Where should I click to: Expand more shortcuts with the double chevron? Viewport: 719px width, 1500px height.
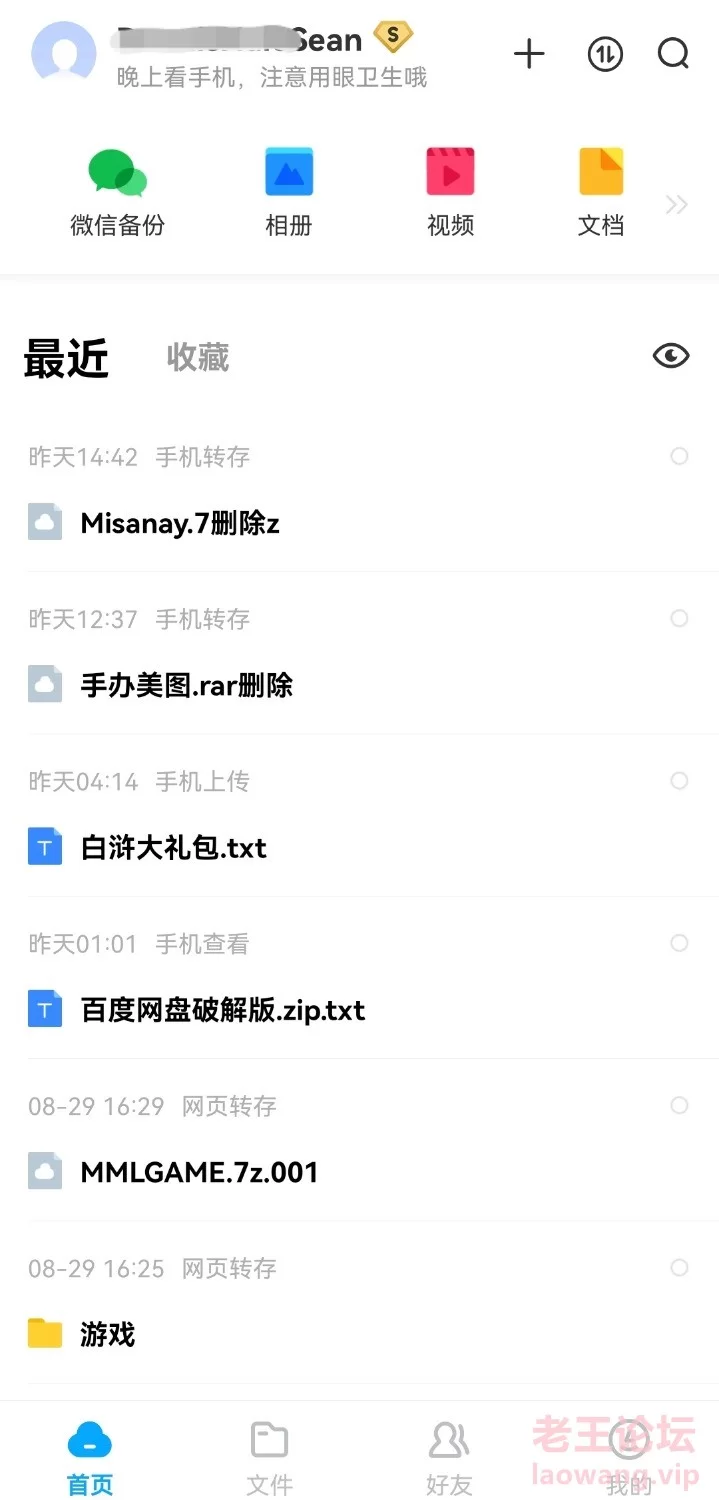677,205
